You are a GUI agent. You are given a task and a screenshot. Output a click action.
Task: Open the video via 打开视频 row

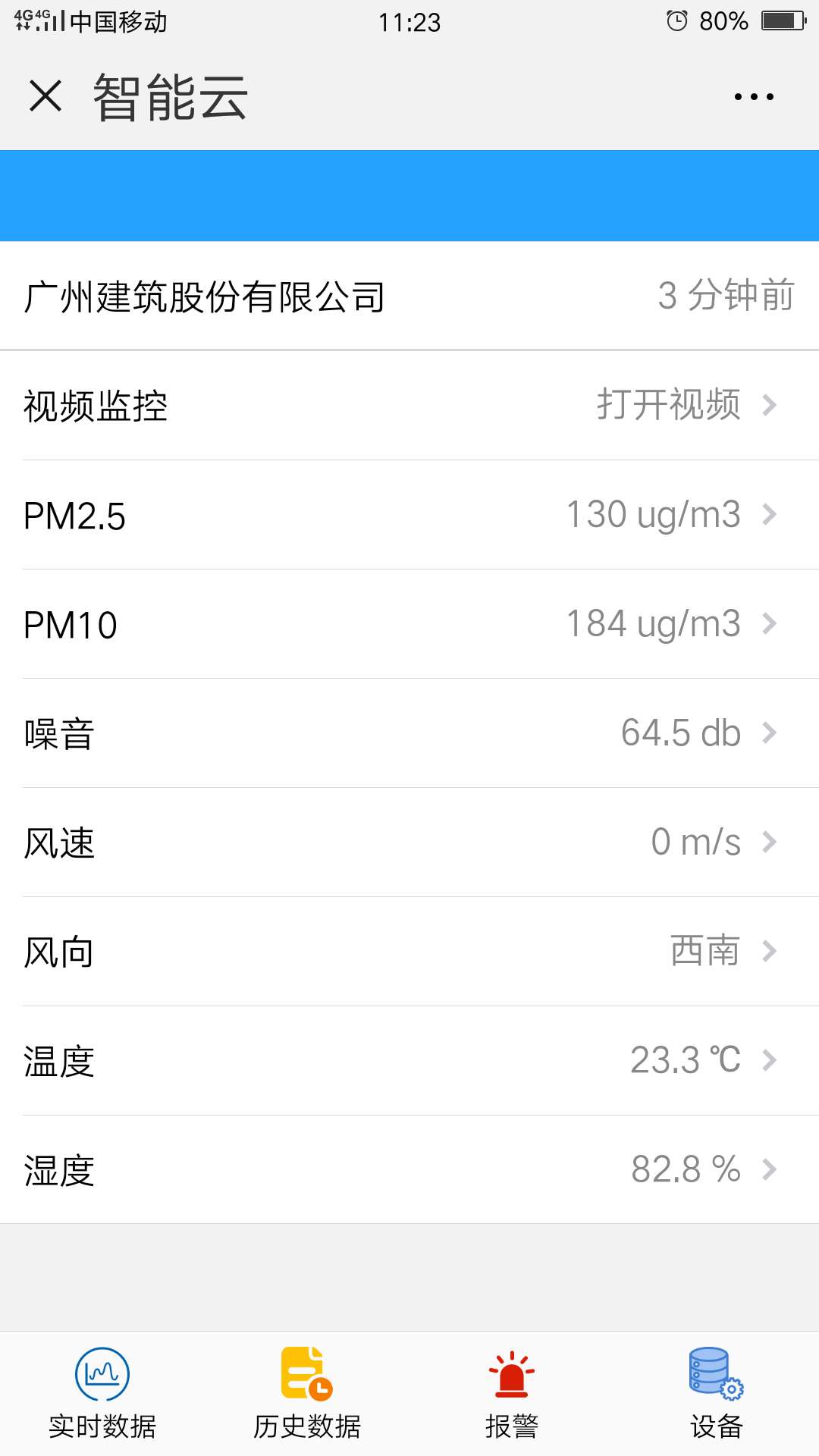409,405
